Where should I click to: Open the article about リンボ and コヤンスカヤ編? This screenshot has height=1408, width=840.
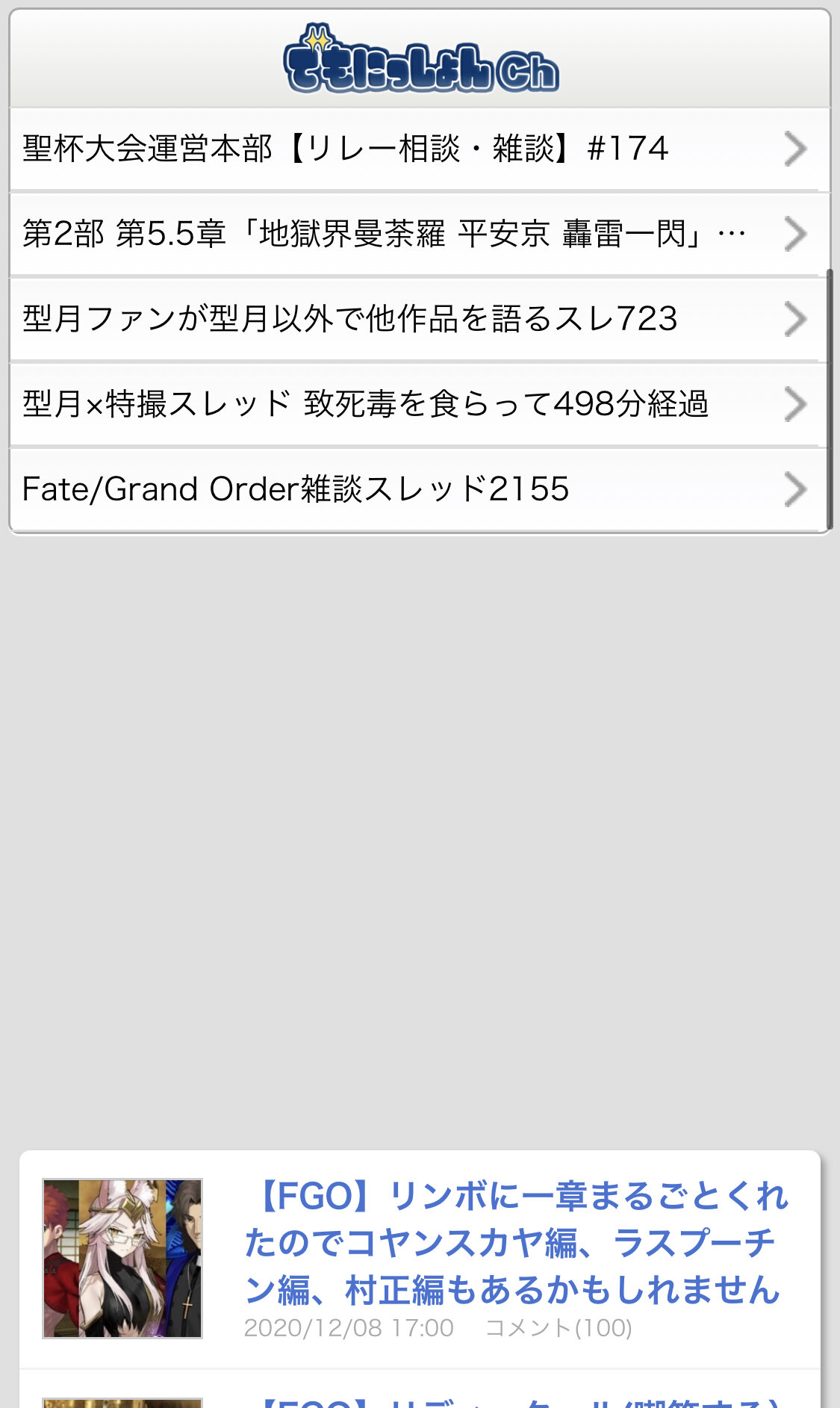coord(515,1243)
